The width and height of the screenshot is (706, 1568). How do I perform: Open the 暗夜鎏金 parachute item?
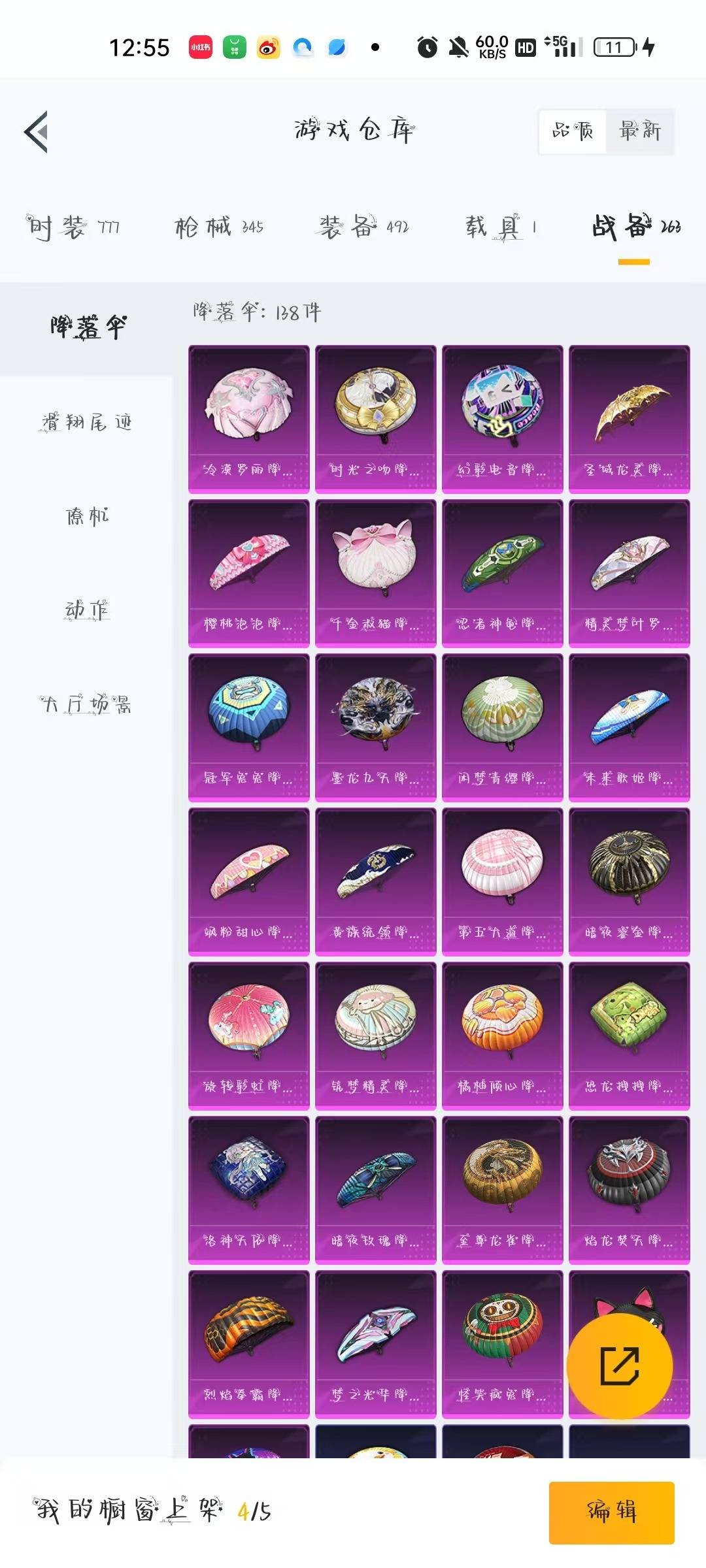point(629,881)
